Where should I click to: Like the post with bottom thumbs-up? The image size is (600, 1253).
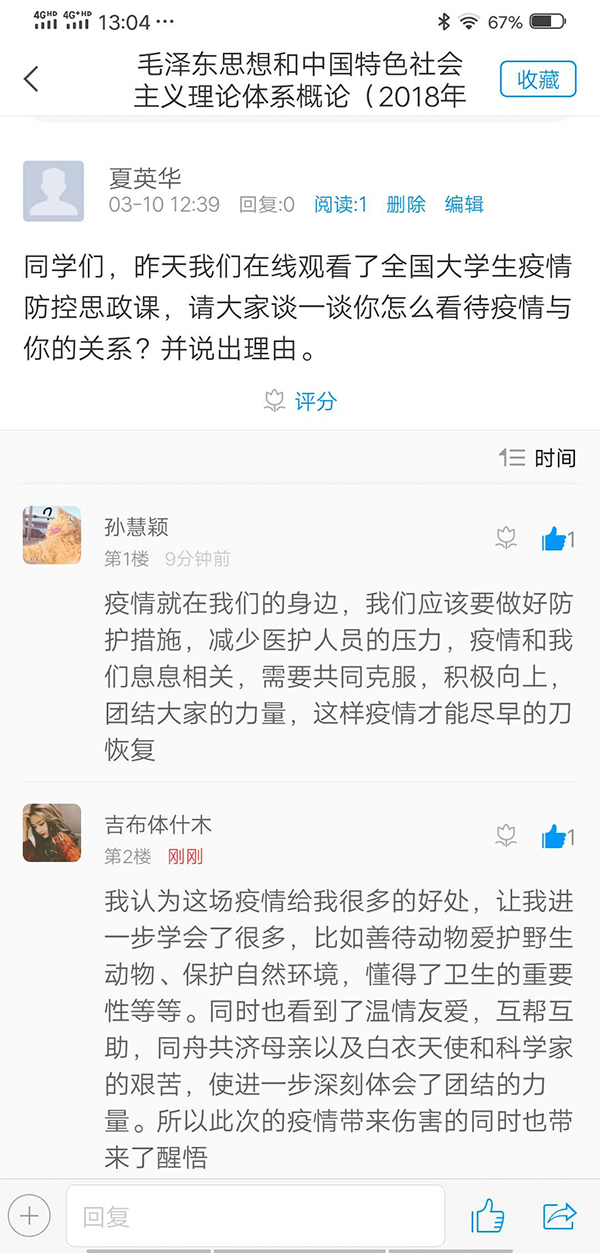[488, 1216]
